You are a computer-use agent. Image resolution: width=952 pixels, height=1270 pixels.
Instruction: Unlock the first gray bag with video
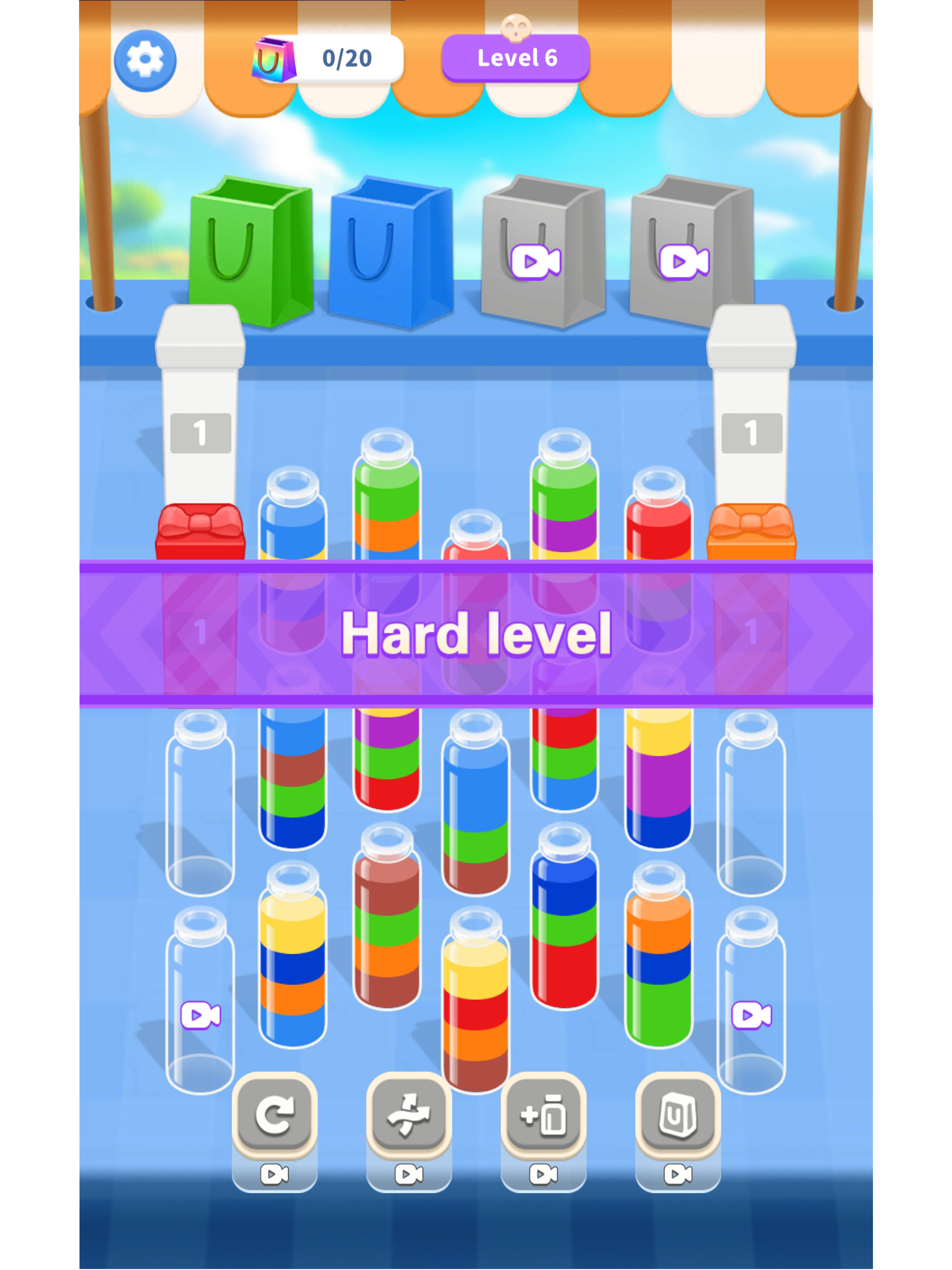pos(535,262)
